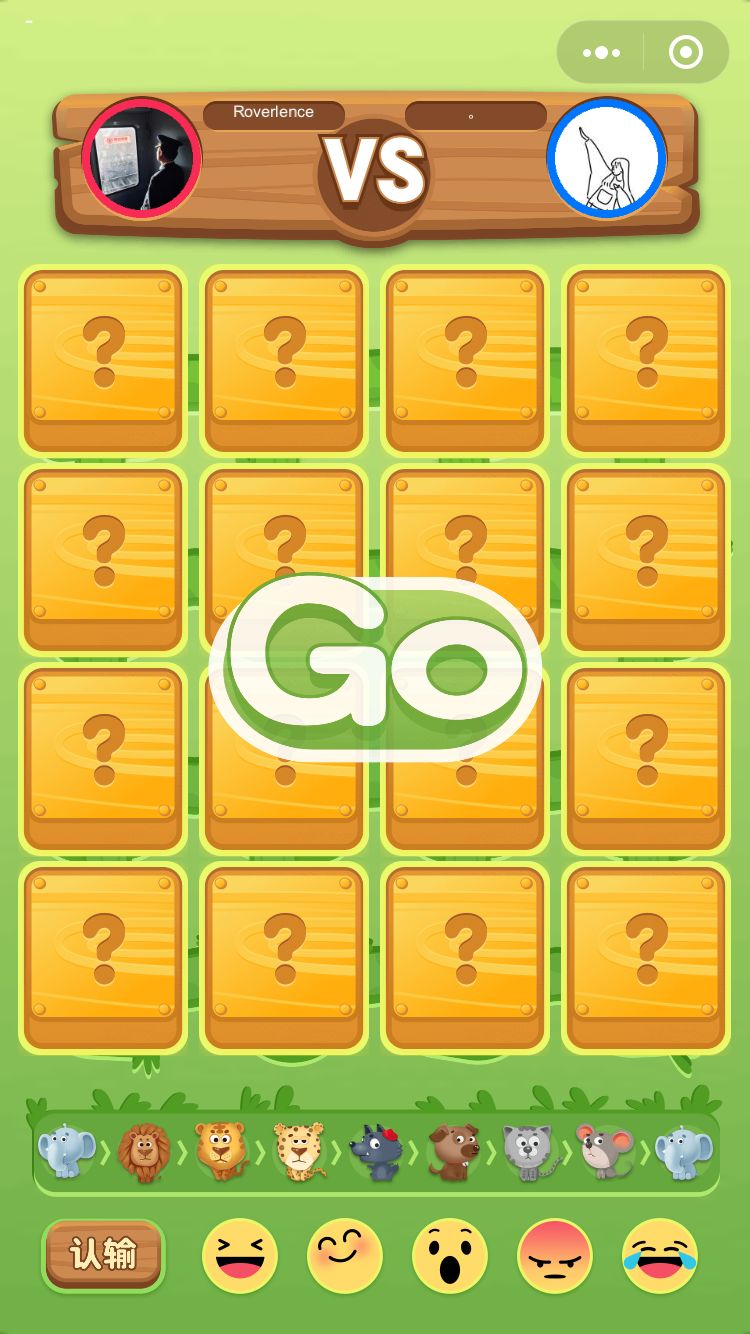Flip the last card in the top row

pos(646,360)
